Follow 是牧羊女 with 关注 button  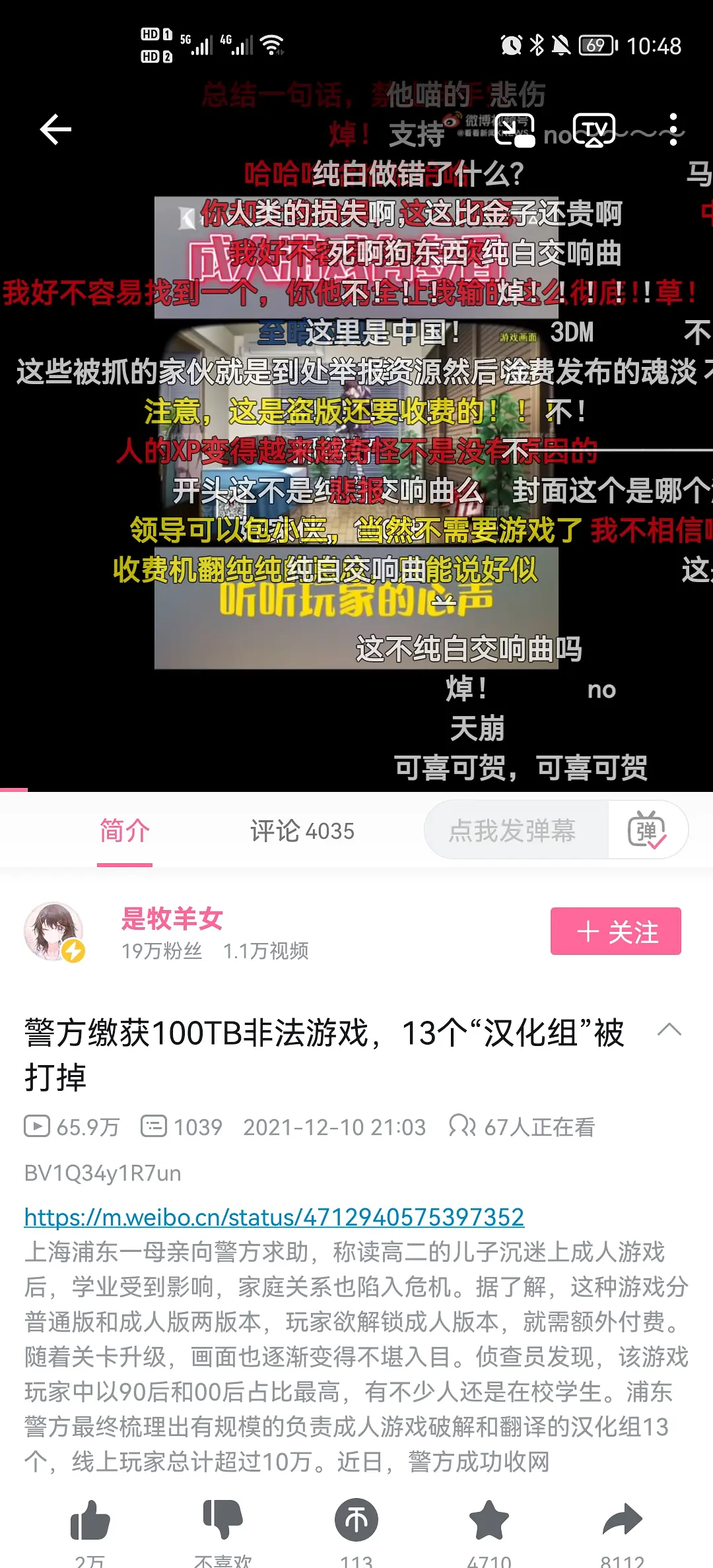[615, 931]
